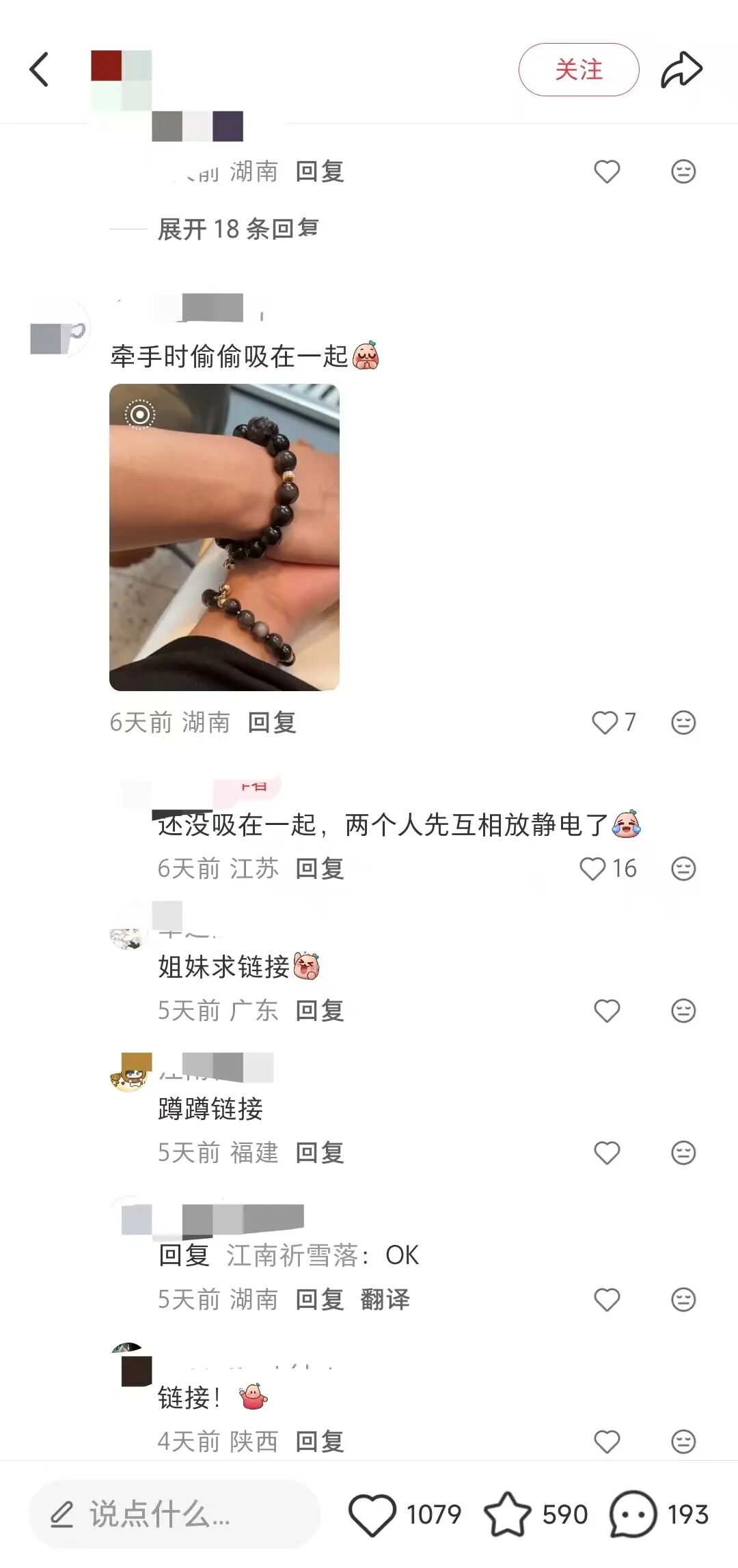Open the bracelet photo in the comment
This screenshot has width=738, height=1568.
click(x=224, y=537)
